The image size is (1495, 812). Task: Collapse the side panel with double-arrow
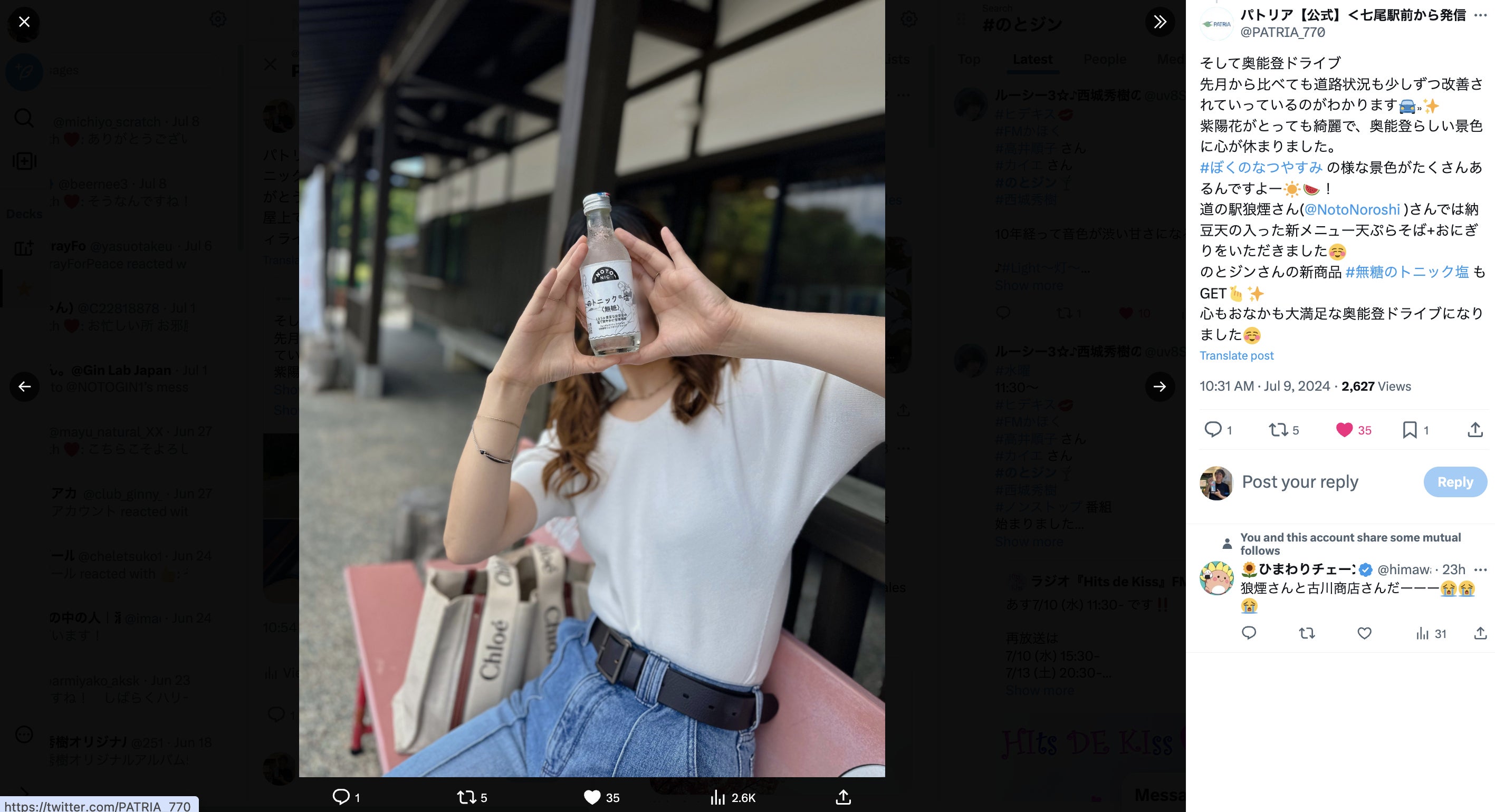(1159, 22)
